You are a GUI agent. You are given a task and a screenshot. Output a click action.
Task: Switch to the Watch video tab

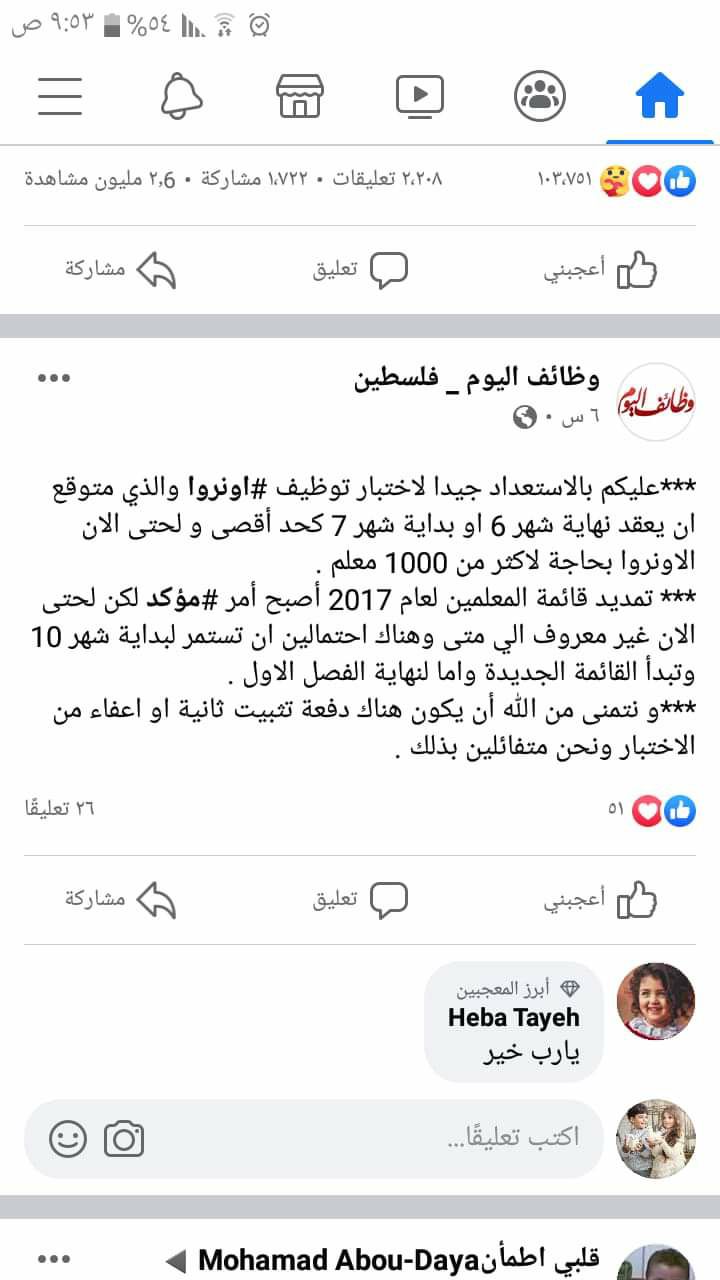coord(420,97)
